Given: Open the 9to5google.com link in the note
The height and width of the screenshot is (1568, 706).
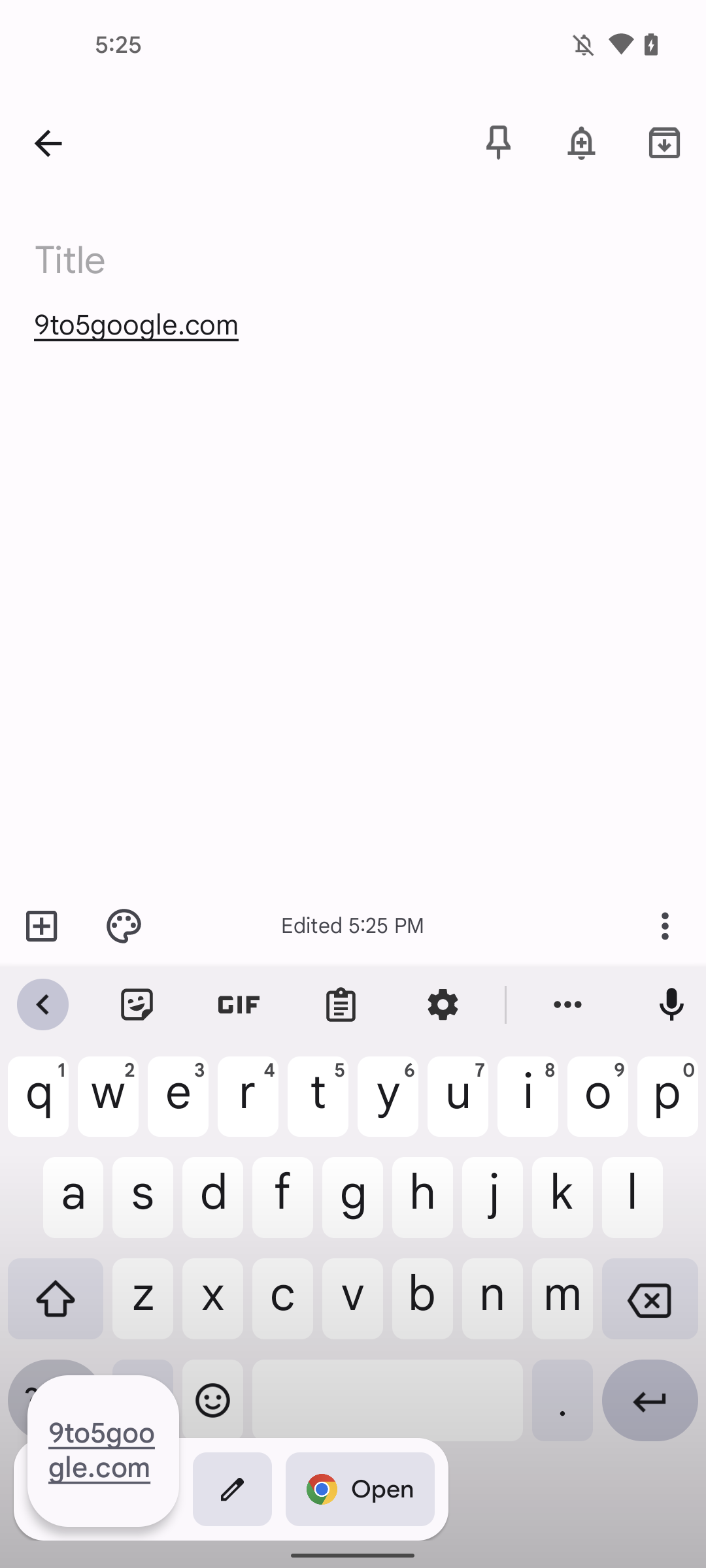Looking at the screenshot, I should pos(136,325).
